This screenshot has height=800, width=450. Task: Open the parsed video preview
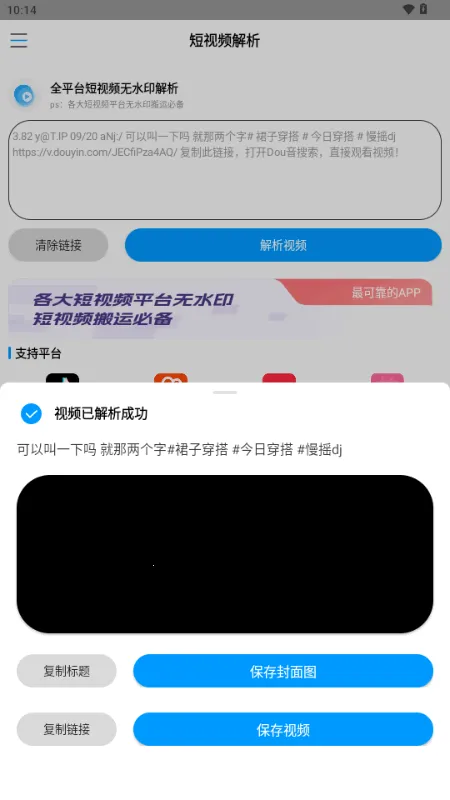click(x=225, y=554)
